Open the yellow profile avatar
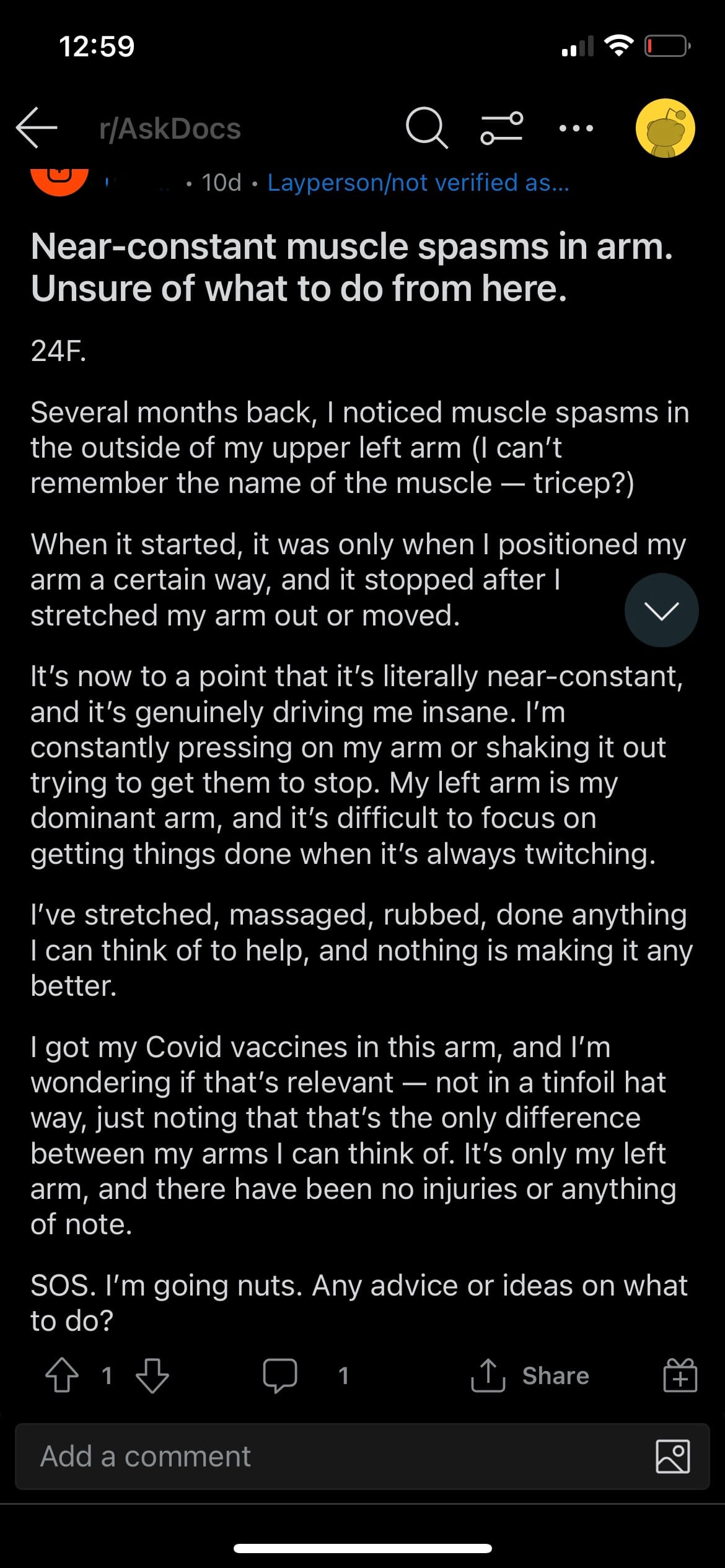 [665, 128]
